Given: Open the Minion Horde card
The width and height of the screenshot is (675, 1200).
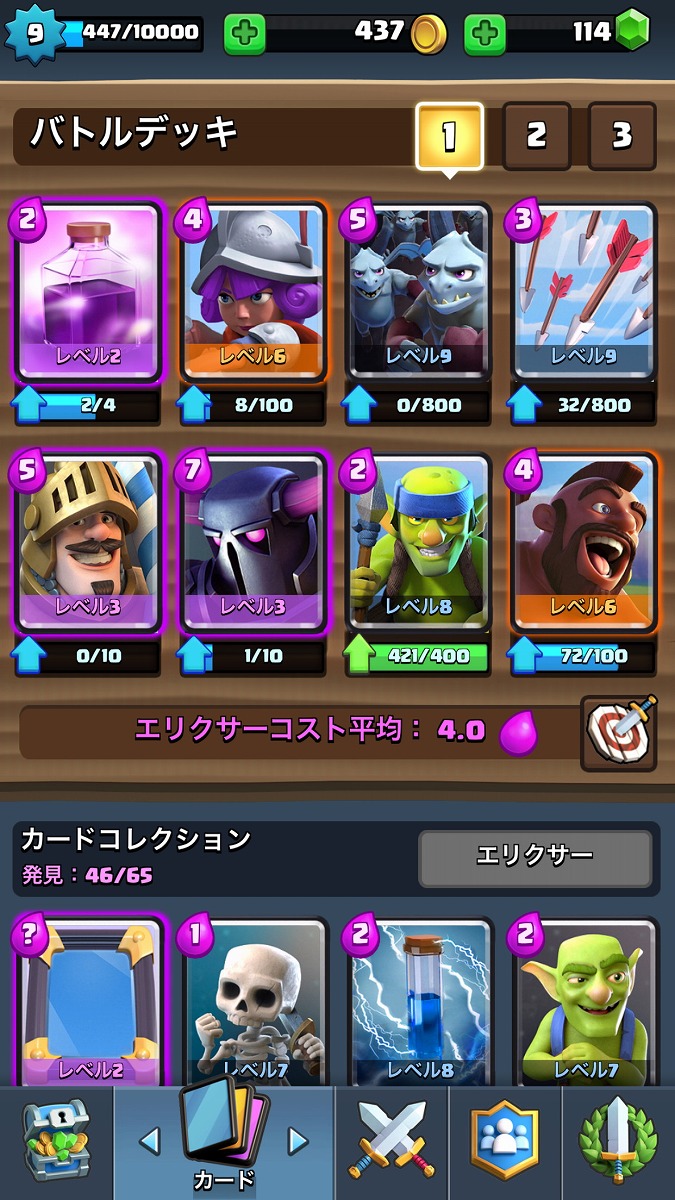Looking at the screenshot, I should click(x=418, y=292).
